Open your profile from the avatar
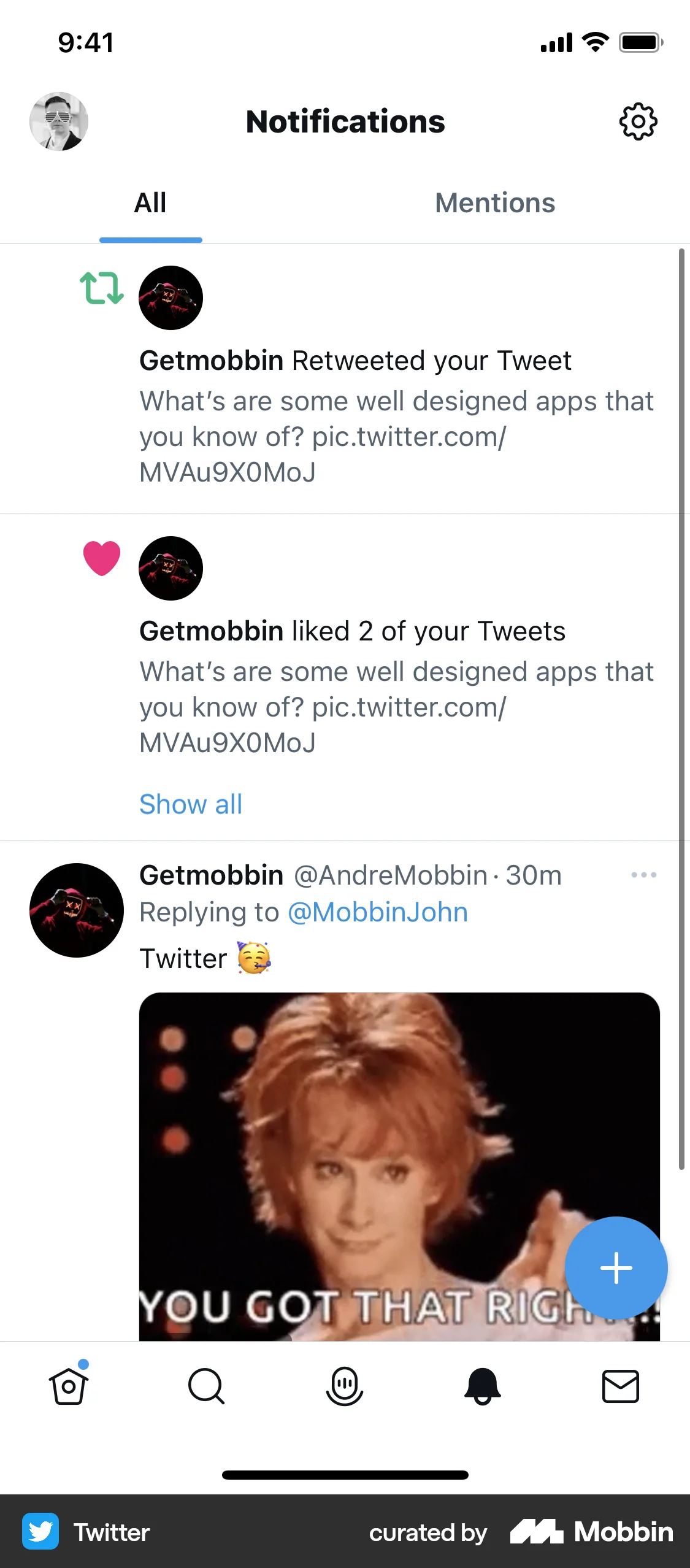Screen dimensions: 690x1568 (x=59, y=121)
